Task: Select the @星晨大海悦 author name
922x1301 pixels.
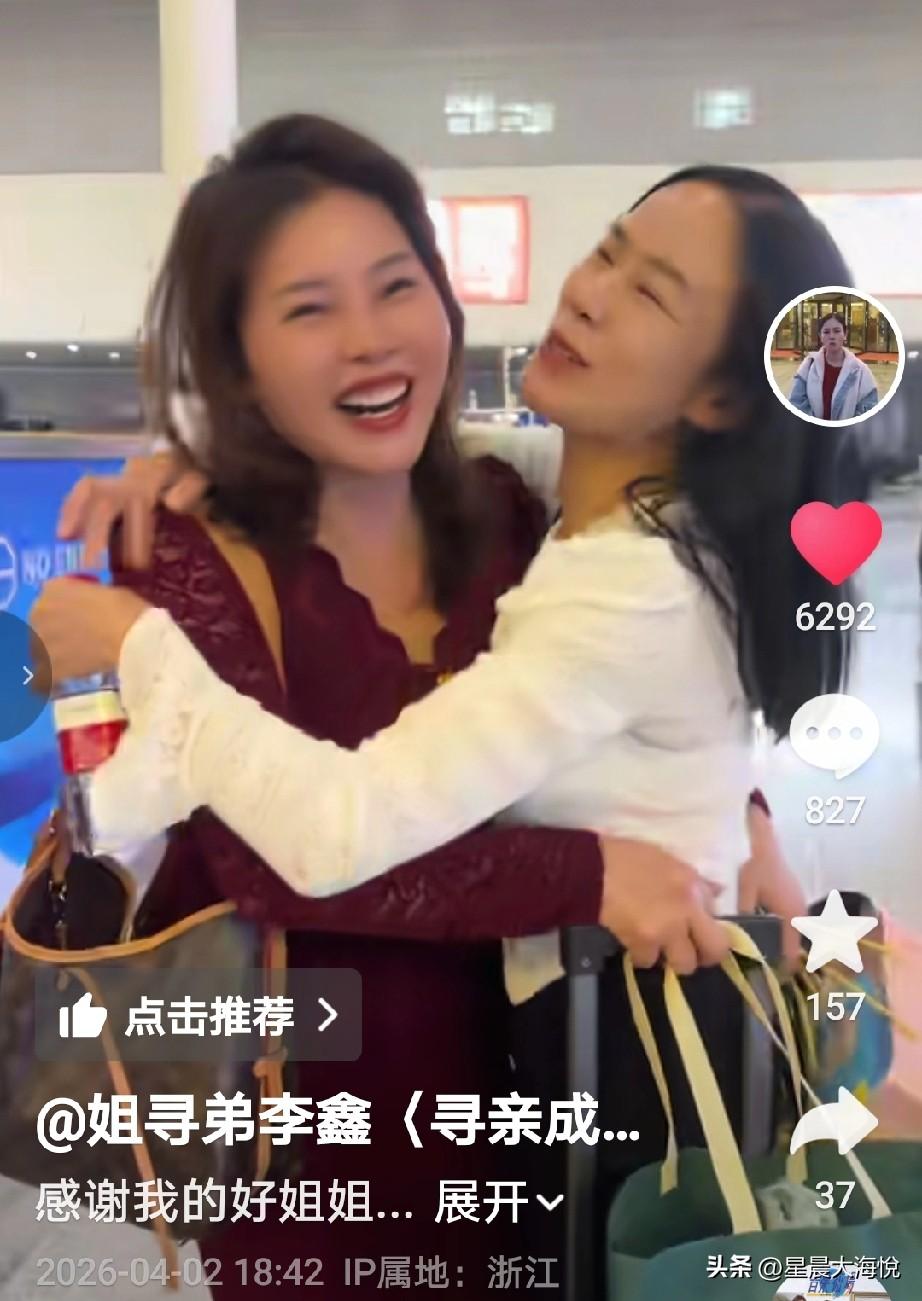Action: [x=832, y=1268]
